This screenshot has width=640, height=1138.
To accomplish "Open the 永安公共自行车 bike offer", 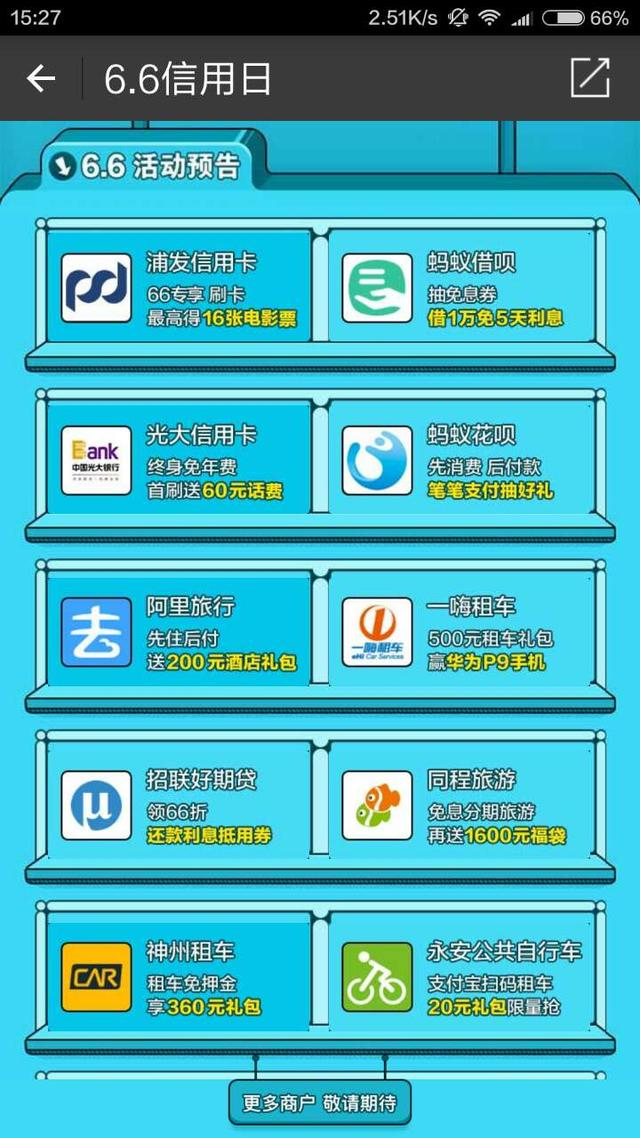I will tap(460, 974).
